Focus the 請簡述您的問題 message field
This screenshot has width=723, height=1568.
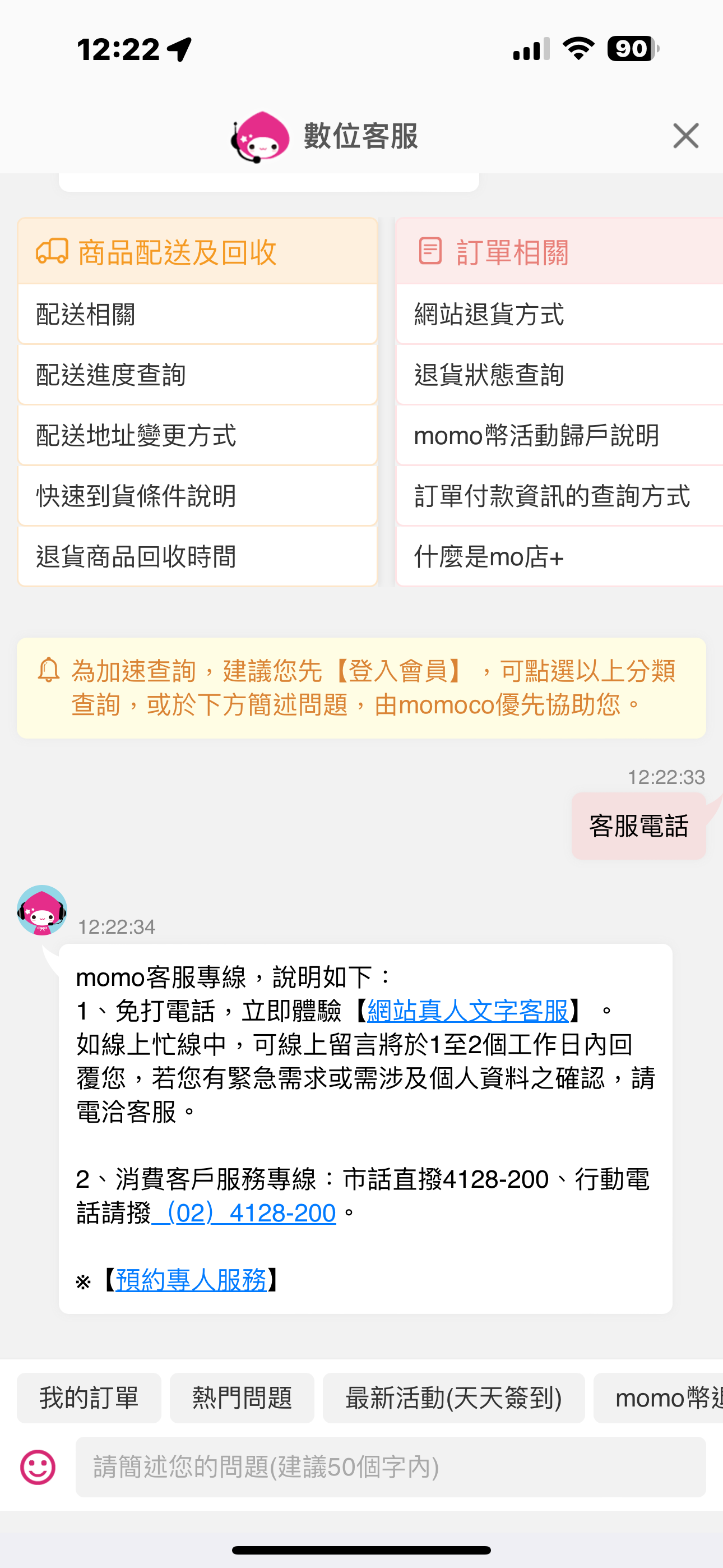pos(390,1467)
